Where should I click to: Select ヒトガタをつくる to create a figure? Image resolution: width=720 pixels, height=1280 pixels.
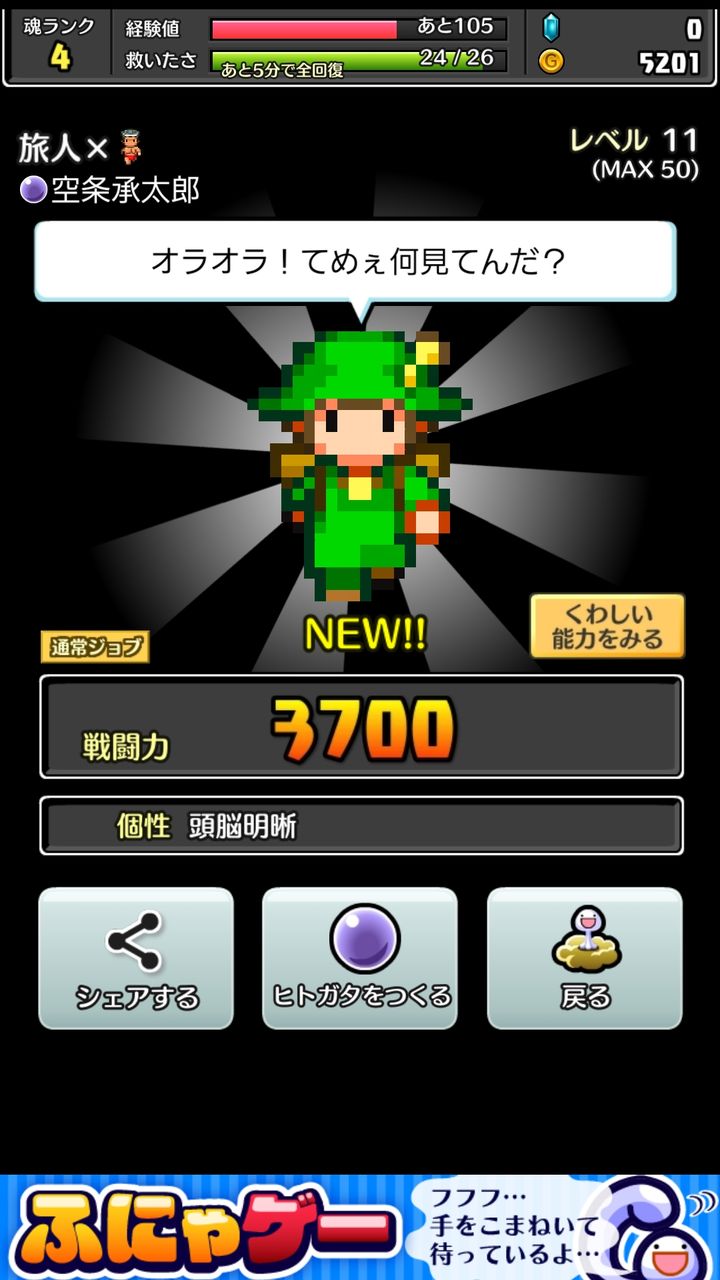coord(360,958)
